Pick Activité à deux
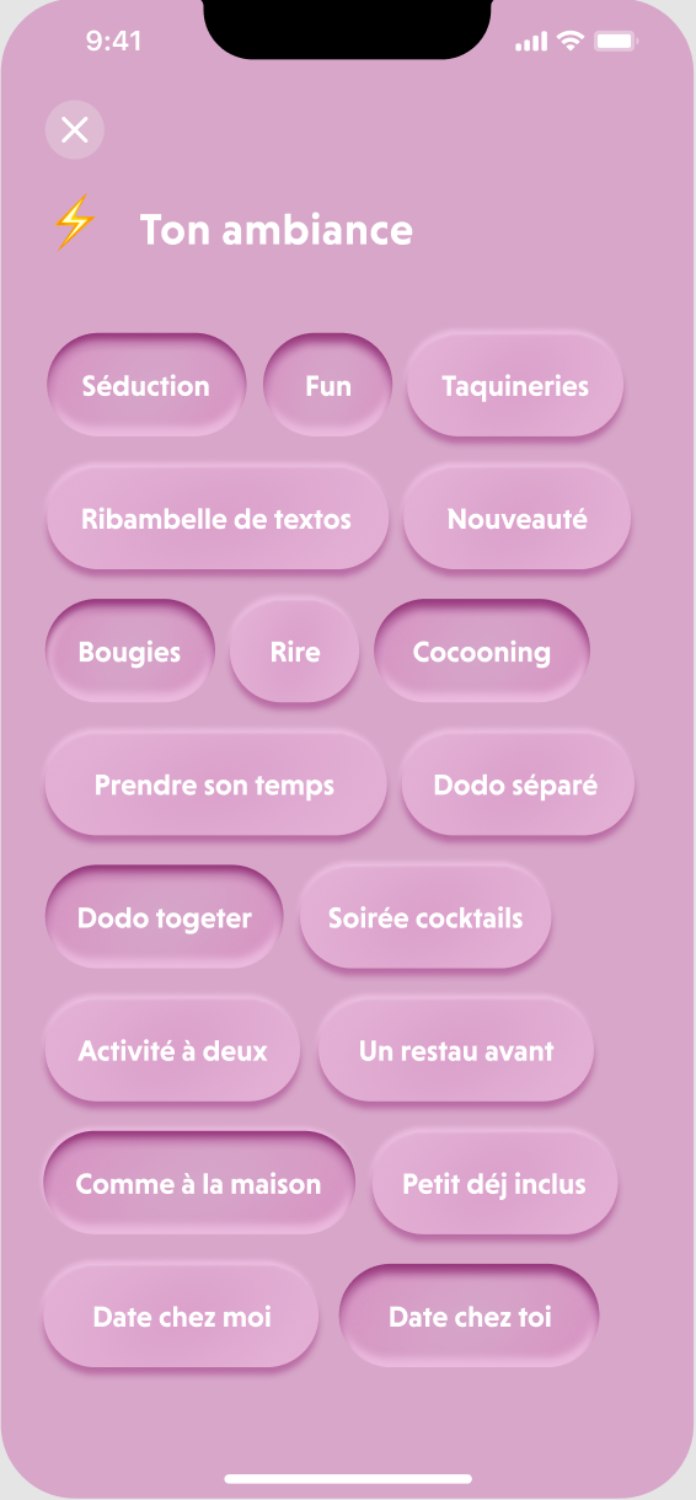This screenshot has height=1500, width=696. 173,1051
